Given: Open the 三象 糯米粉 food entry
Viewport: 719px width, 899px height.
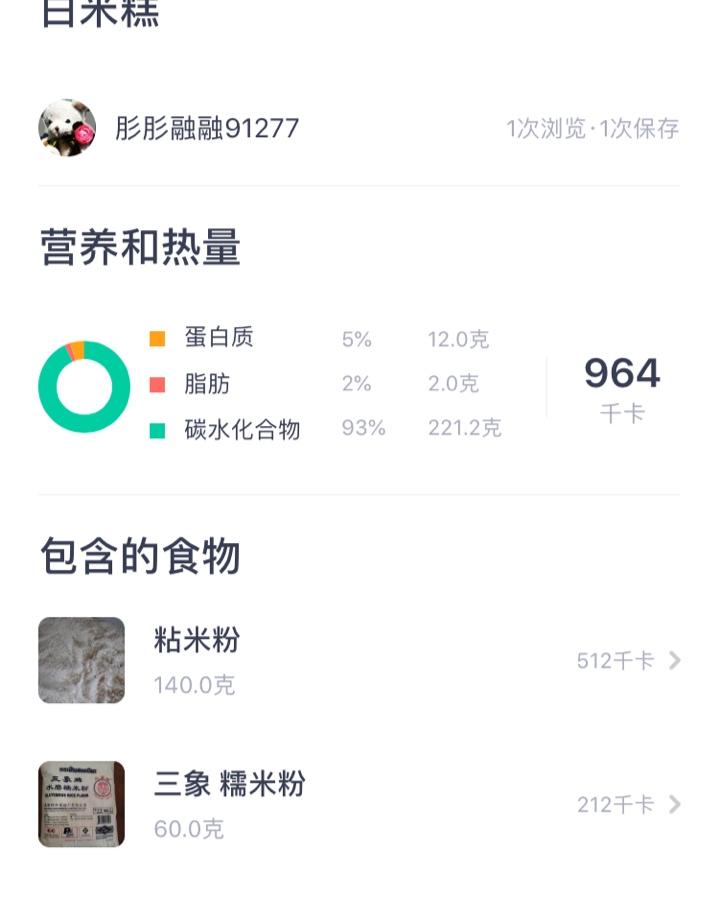Looking at the screenshot, I should coord(358,804).
